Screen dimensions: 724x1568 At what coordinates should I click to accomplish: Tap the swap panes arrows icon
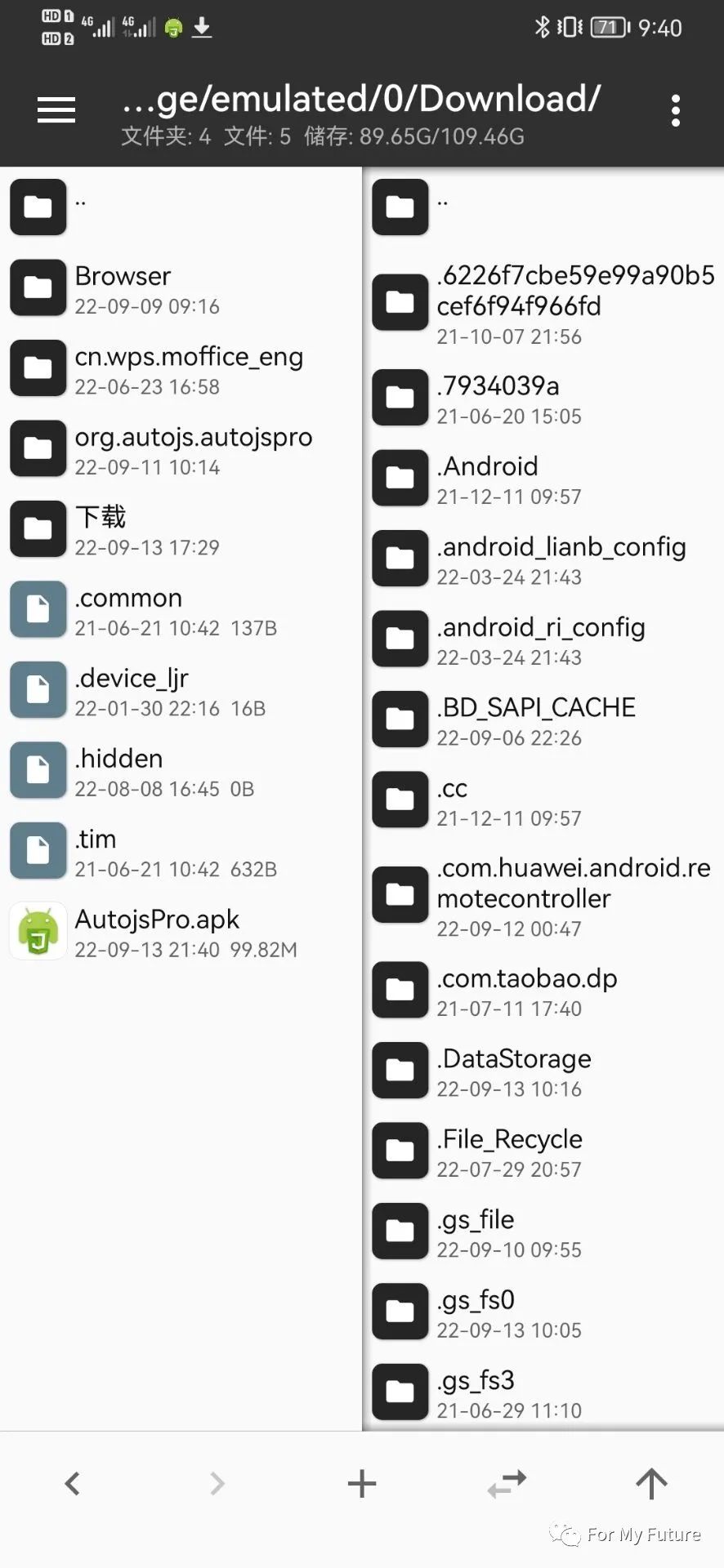click(507, 1484)
